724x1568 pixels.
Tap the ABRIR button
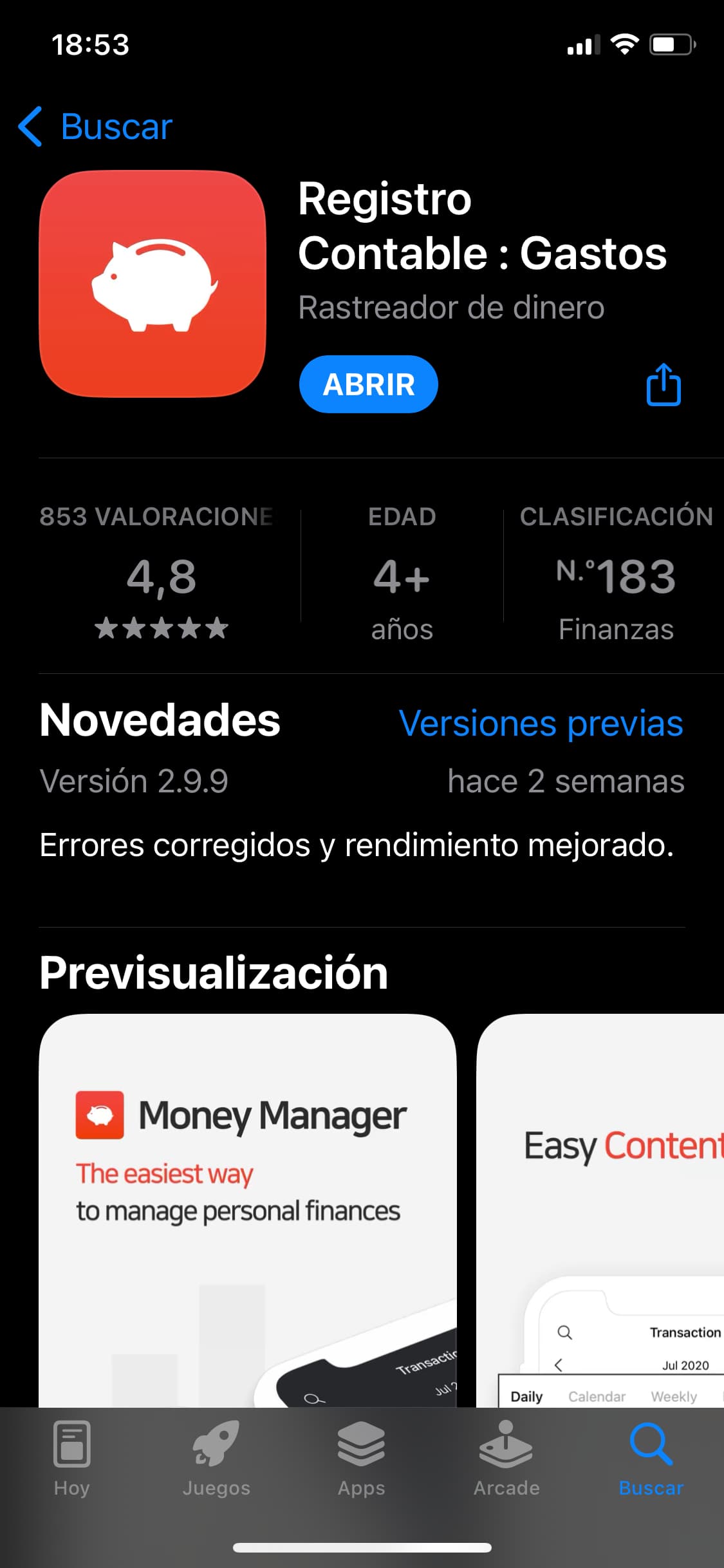(x=368, y=384)
